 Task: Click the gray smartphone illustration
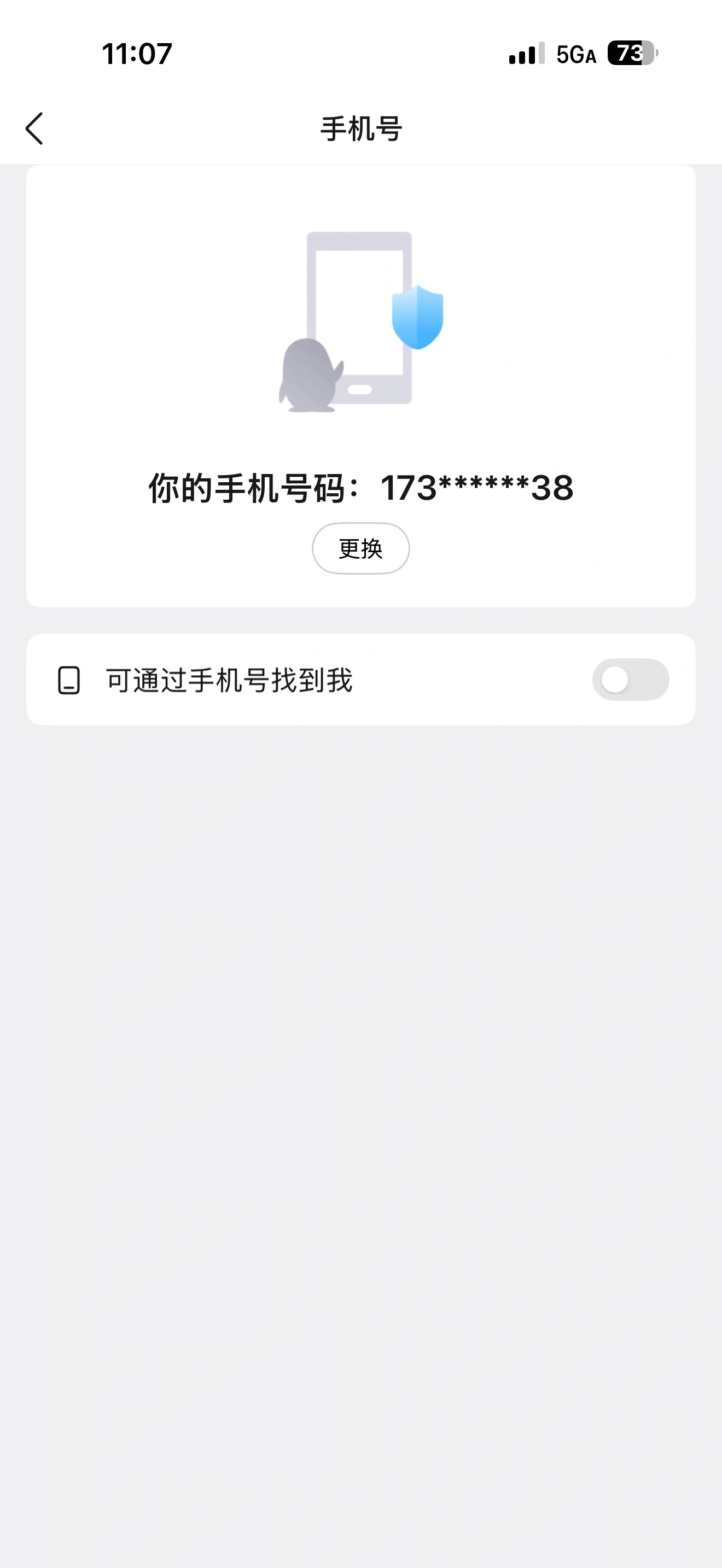[x=359, y=317]
